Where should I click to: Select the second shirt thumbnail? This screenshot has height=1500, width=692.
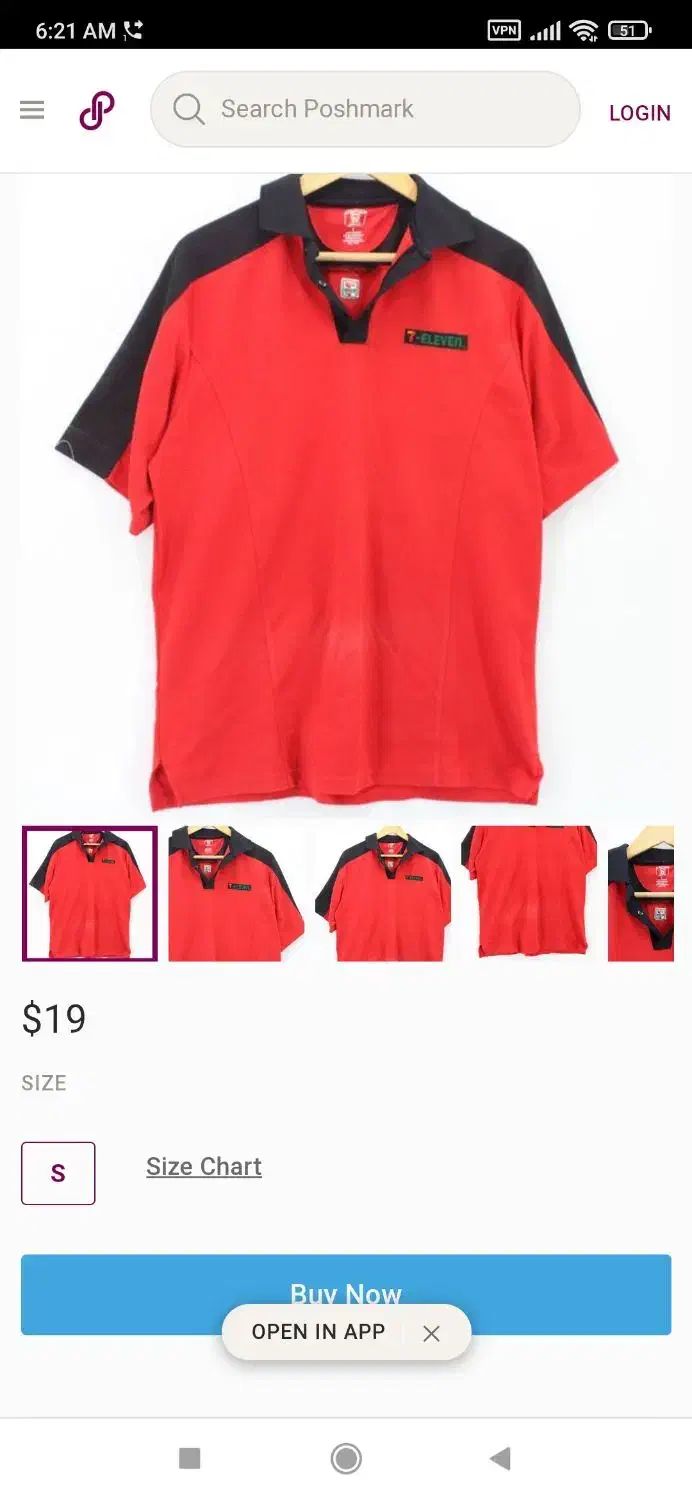pos(235,893)
